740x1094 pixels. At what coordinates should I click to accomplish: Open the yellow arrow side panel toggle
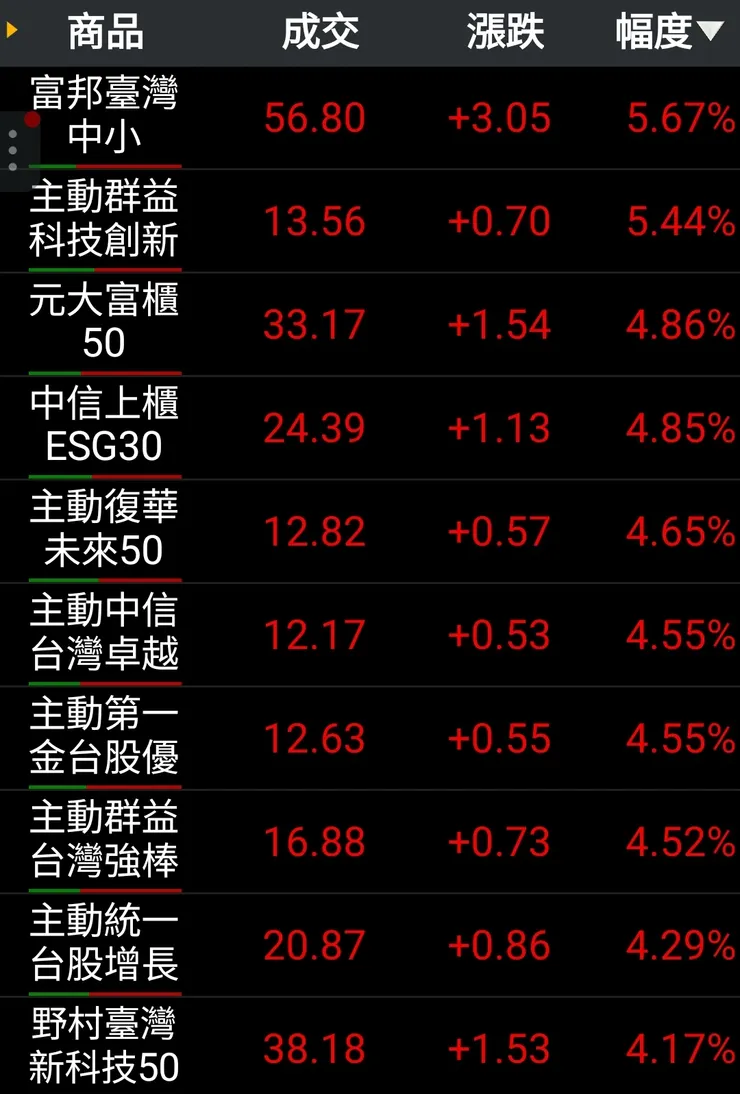pyautogui.click(x=12, y=31)
